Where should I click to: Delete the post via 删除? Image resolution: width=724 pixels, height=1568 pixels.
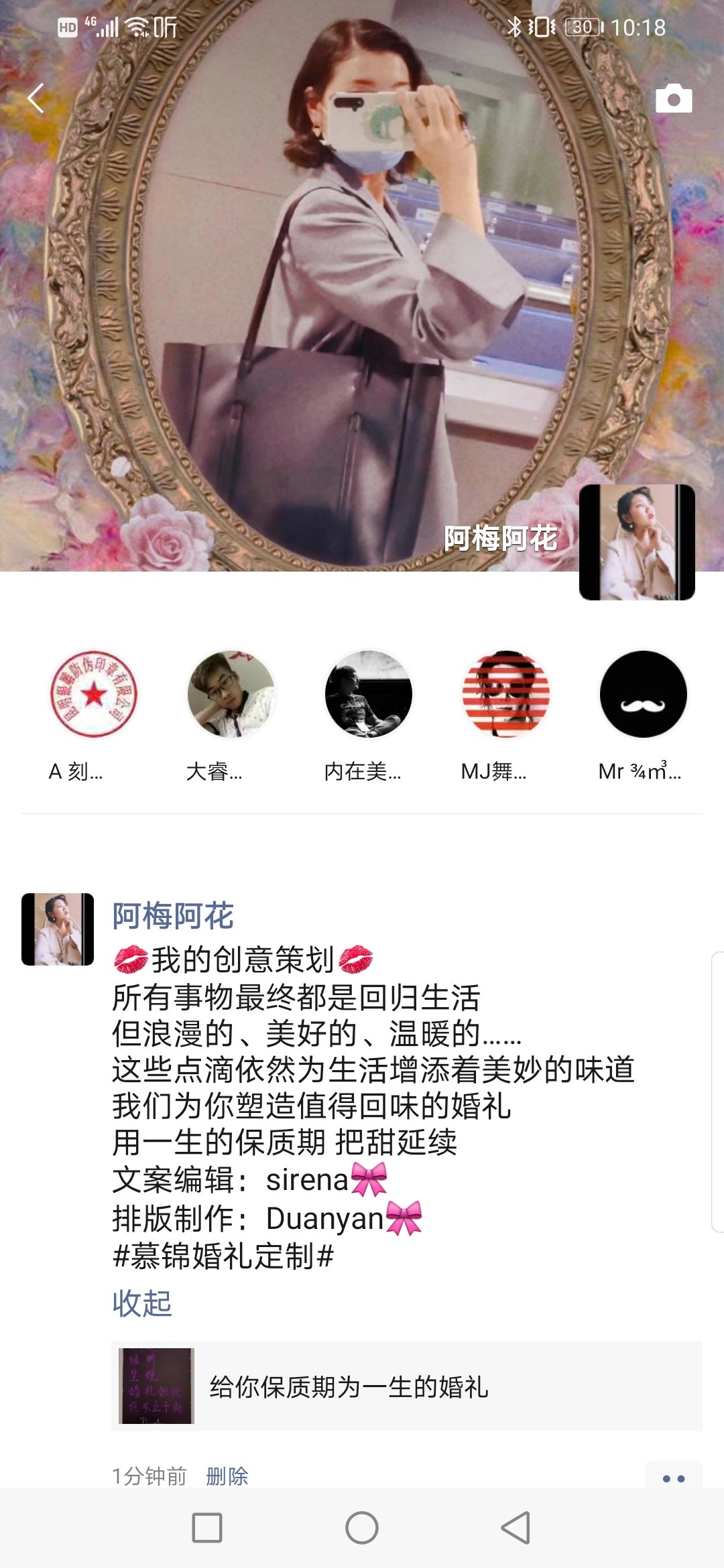[227, 1476]
